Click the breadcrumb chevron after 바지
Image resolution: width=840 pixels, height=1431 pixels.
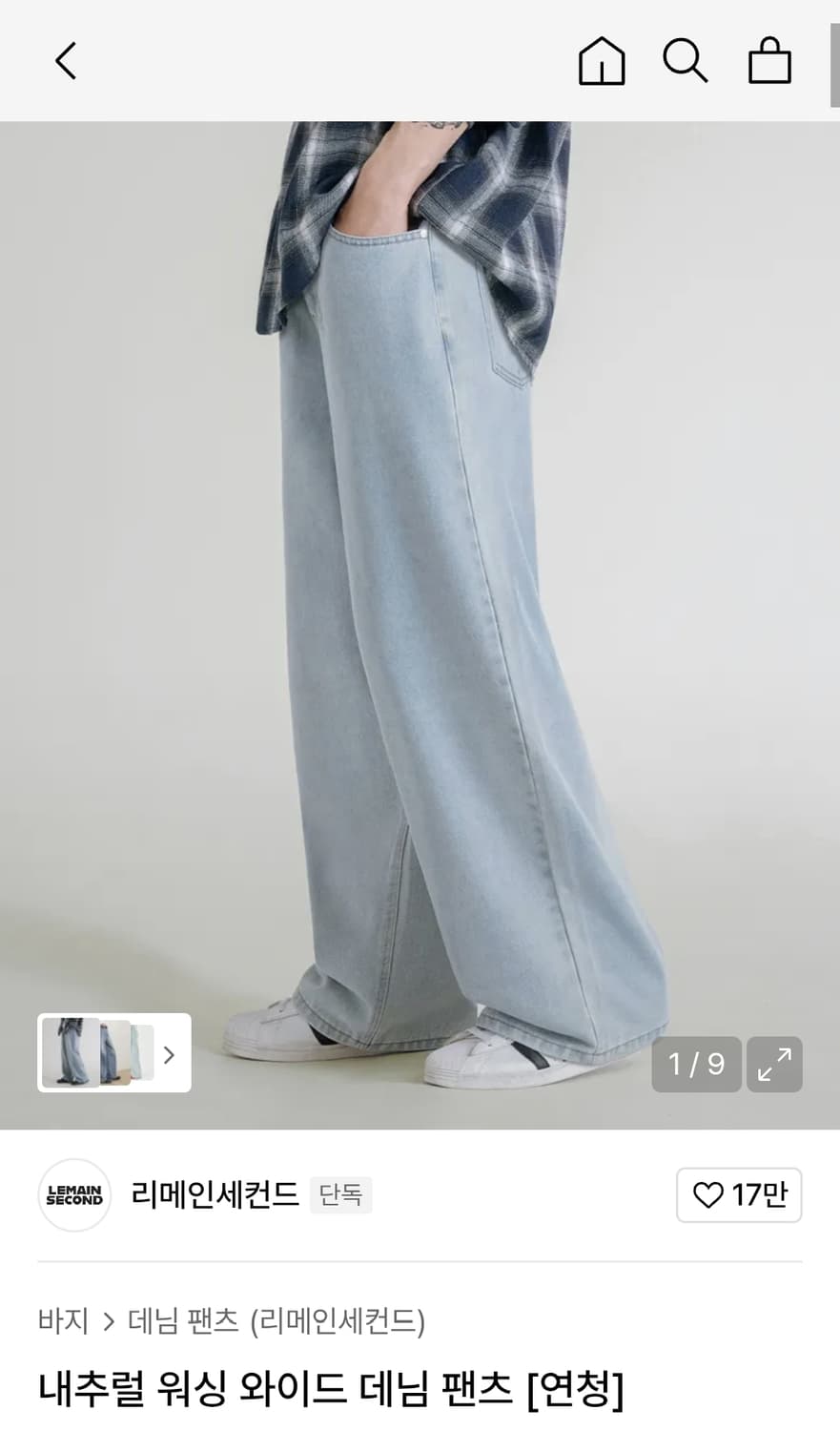(x=108, y=1321)
